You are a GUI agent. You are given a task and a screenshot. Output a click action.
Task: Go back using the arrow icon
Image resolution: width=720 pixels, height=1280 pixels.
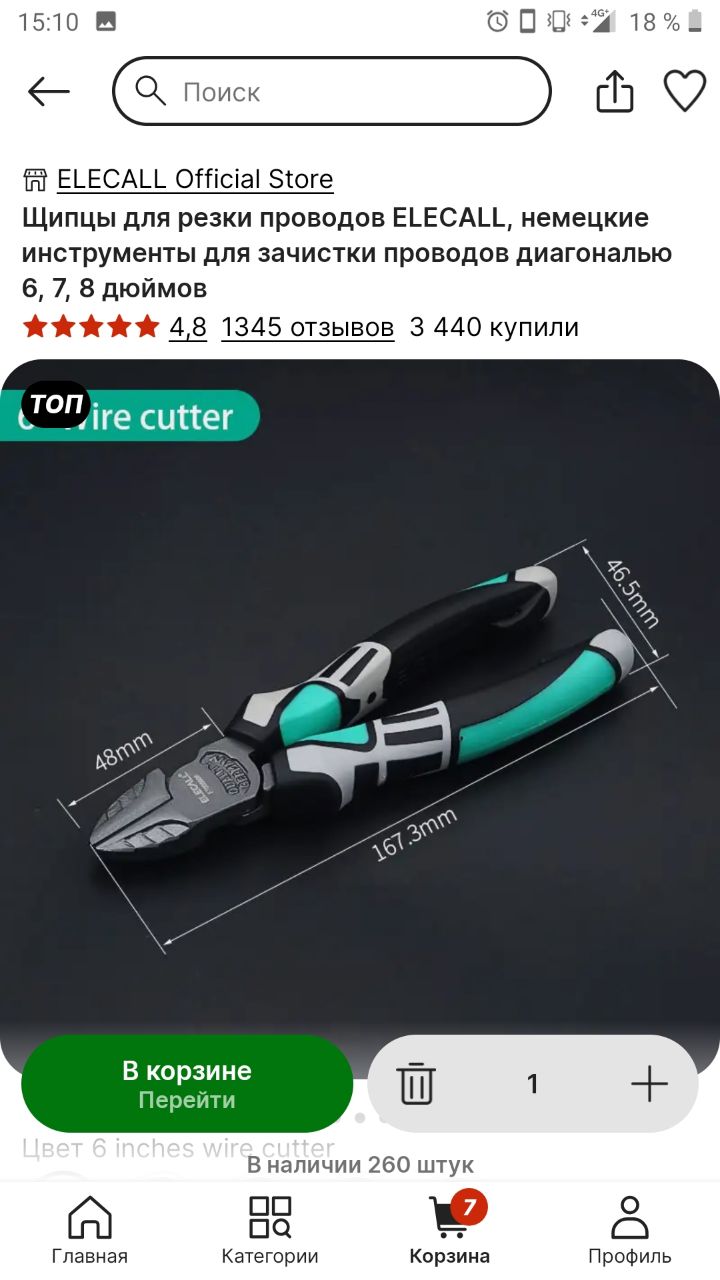click(48, 92)
